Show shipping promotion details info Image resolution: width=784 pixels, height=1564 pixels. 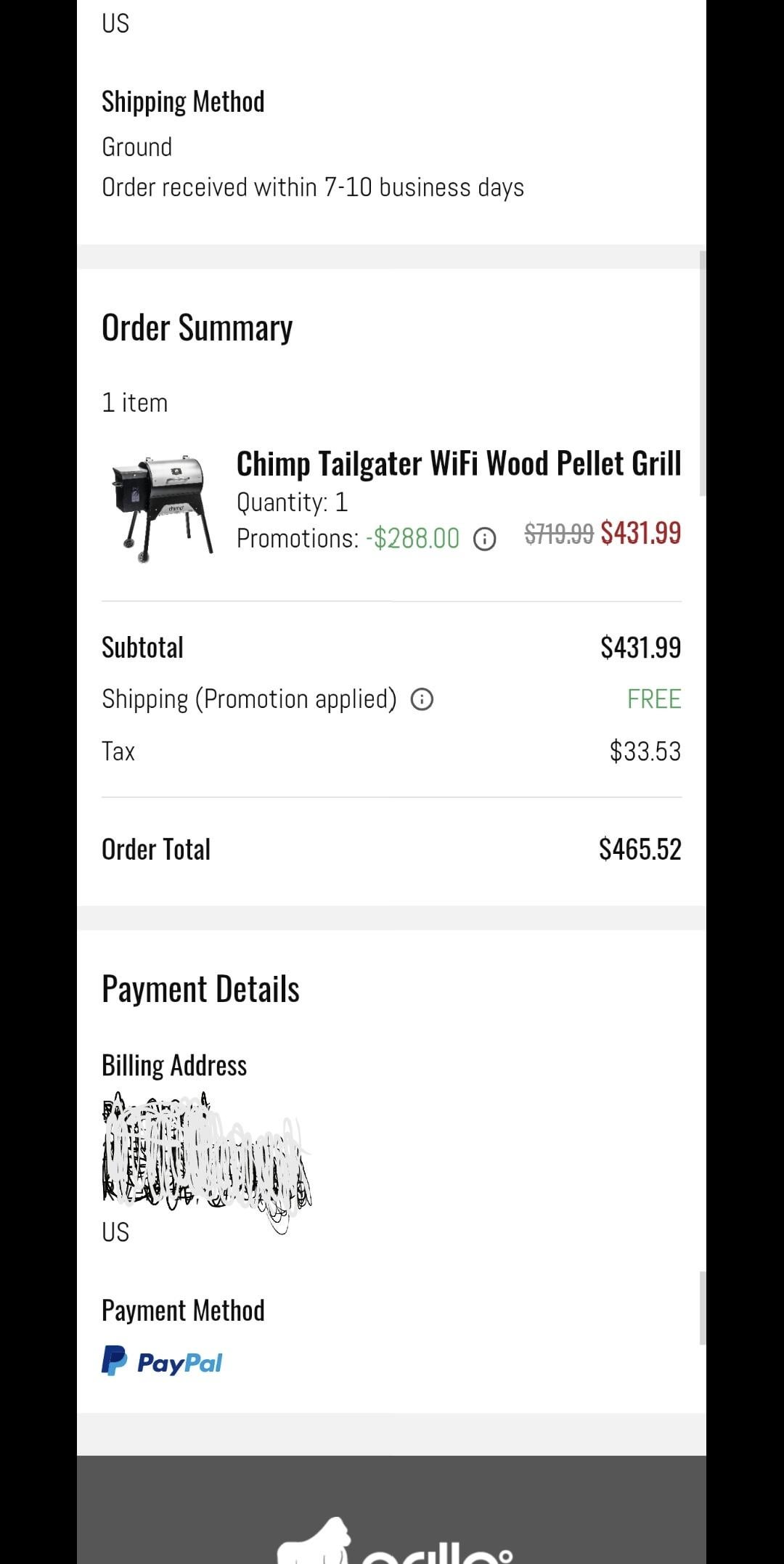[x=422, y=699]
